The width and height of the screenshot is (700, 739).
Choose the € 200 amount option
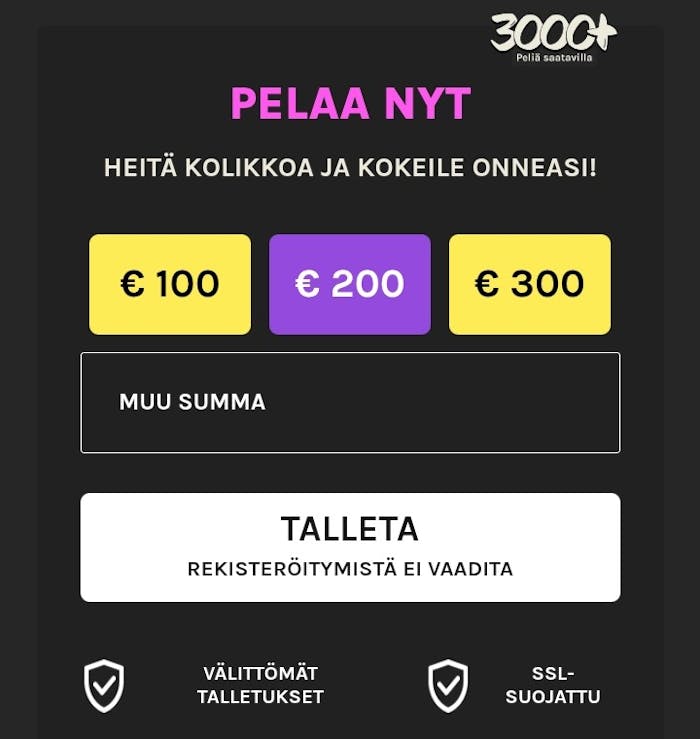[x=350, y=284]
